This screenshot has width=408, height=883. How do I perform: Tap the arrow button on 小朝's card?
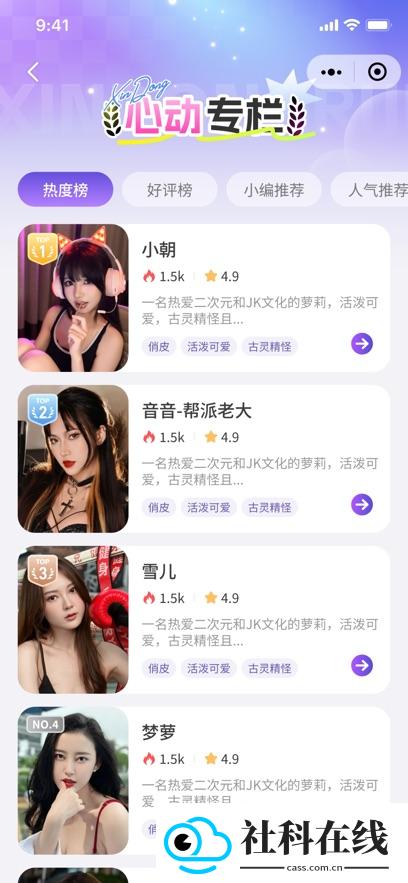pyautogui.click(x=362, y=344)
